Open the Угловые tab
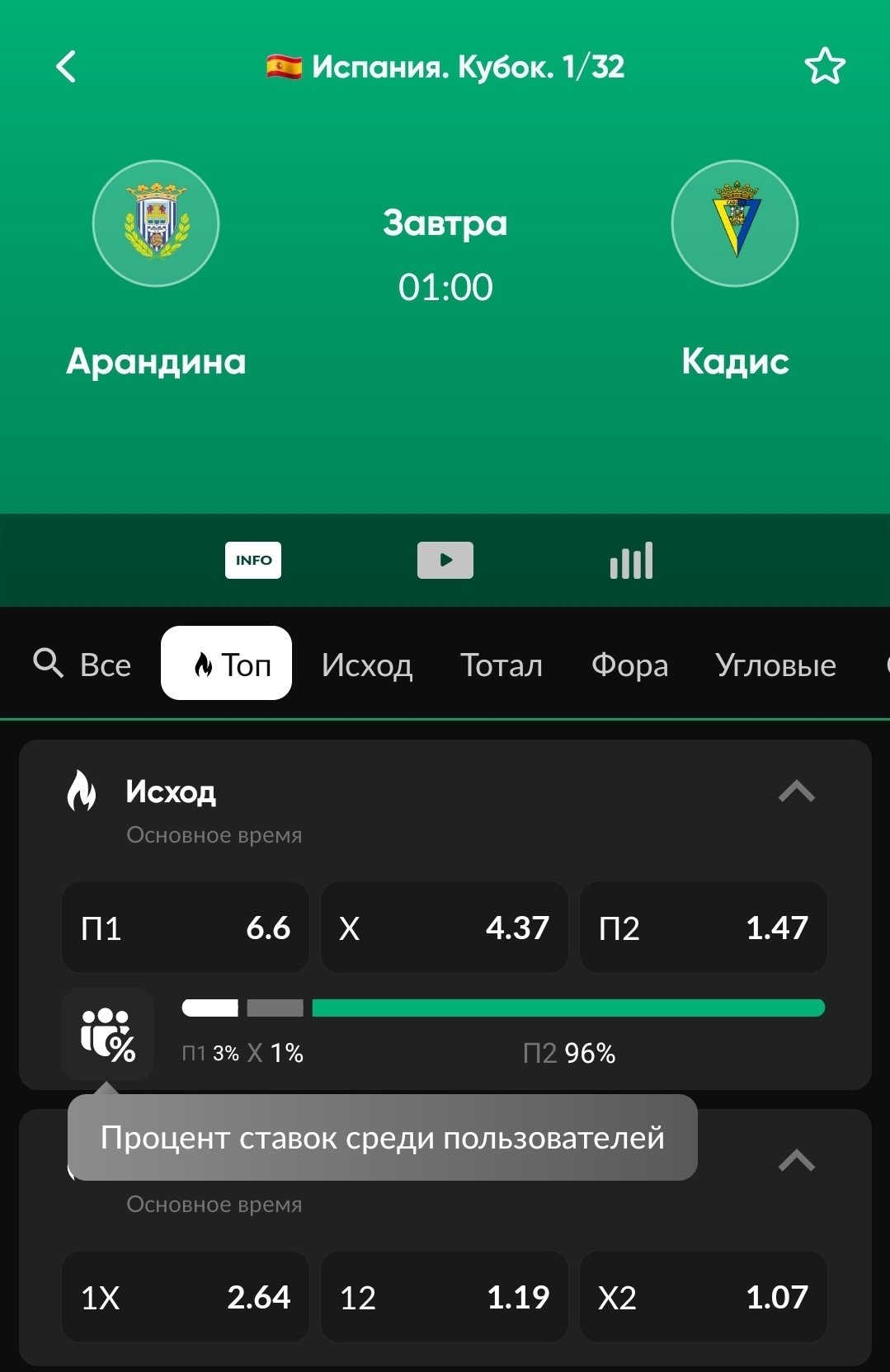The width and height of the screenshot is (890, 1372). click(x=775, y=665)
